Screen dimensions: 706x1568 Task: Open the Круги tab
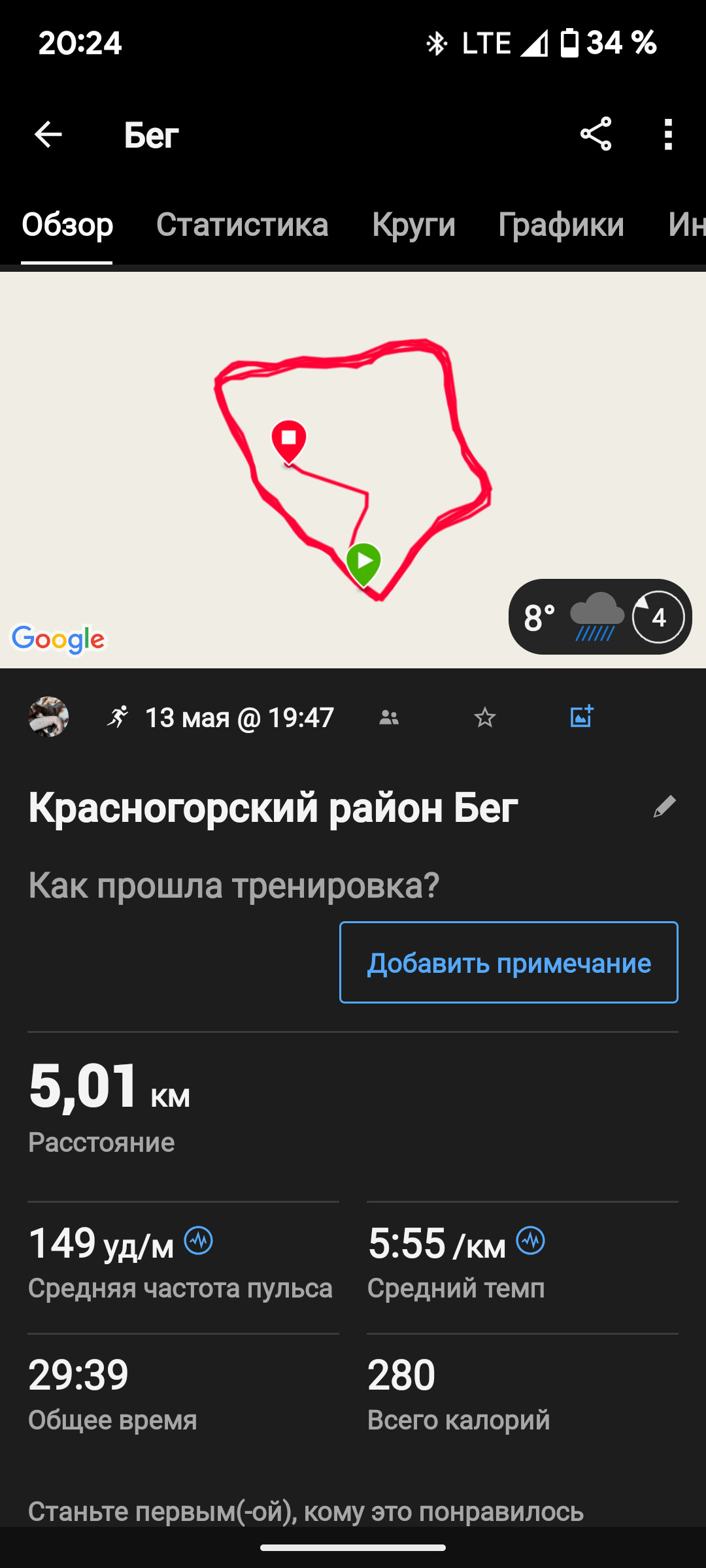click(413, 225)
